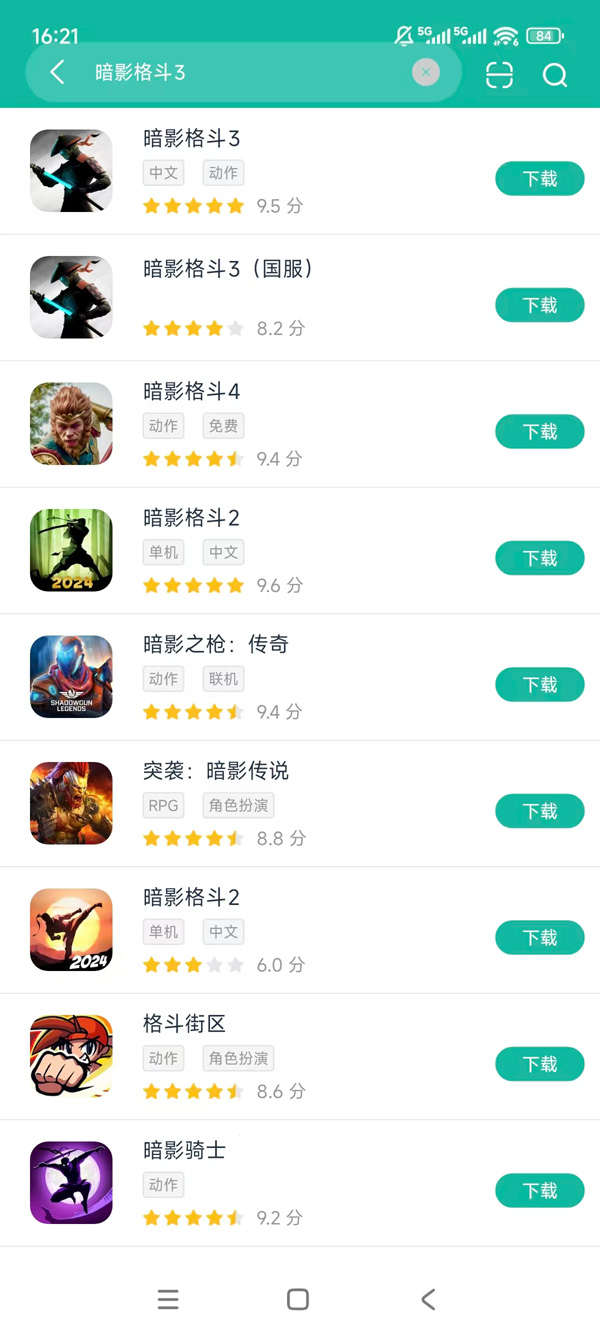Download 暗影之枪：传奇
The image size is (600, 1335).
click(539, 685)
